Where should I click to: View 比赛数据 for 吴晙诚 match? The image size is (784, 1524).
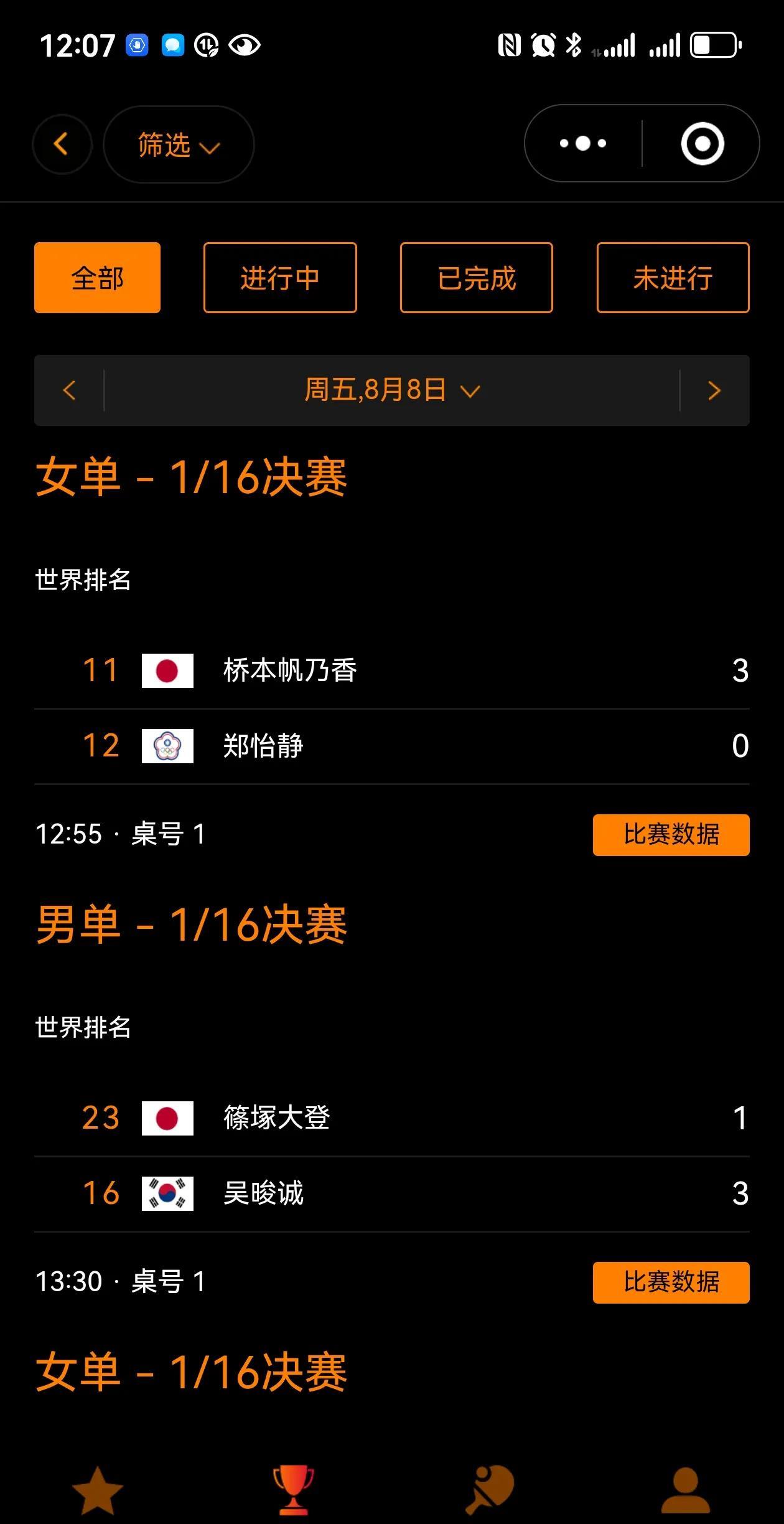[x=671, y=1282]
